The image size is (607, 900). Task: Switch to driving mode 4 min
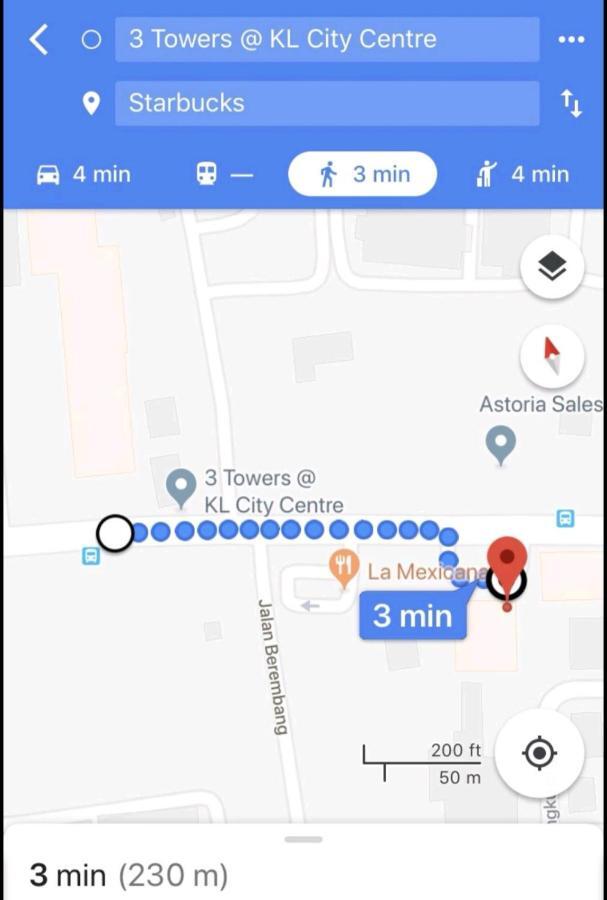tap(84, 175)
